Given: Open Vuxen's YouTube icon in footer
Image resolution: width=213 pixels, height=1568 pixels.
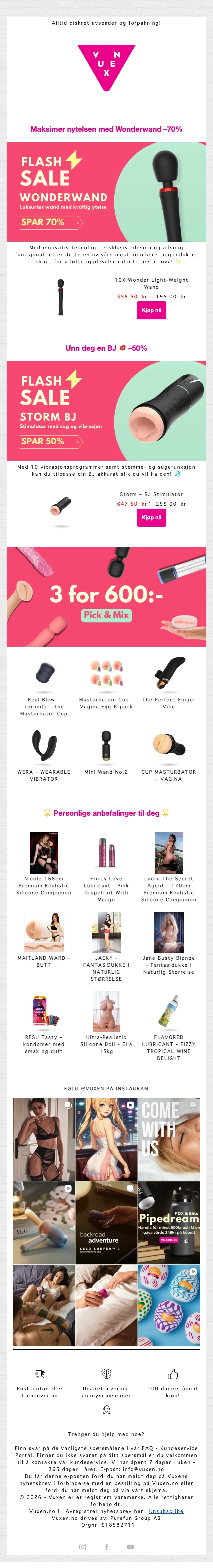Looking at the screenshot, I should pos(130,1547).
